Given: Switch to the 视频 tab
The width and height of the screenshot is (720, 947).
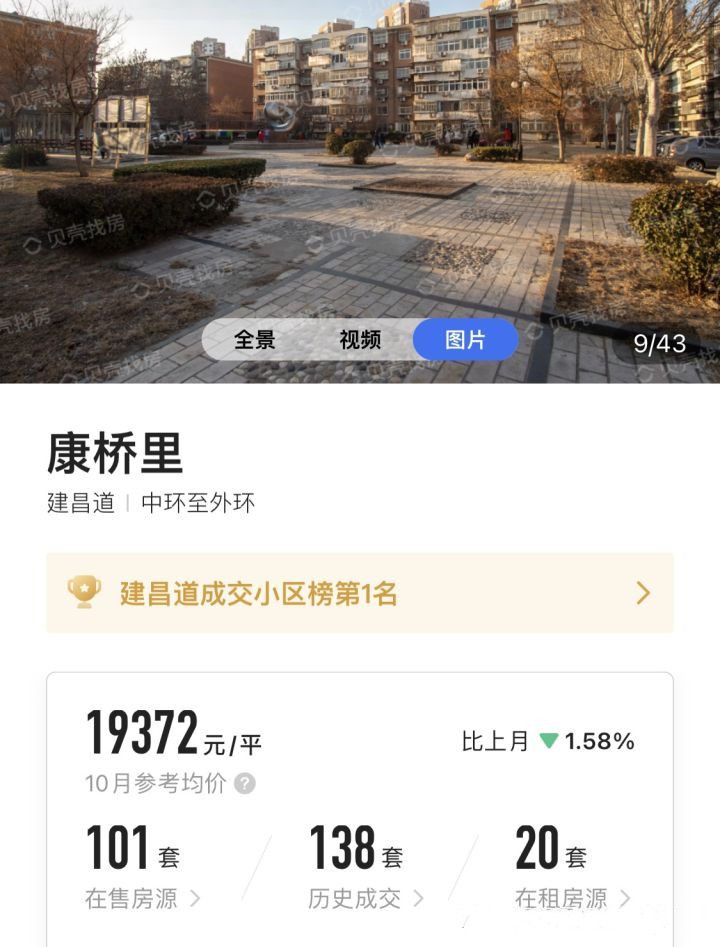Looking at the screenshot, I should click(x=360, y=340).
